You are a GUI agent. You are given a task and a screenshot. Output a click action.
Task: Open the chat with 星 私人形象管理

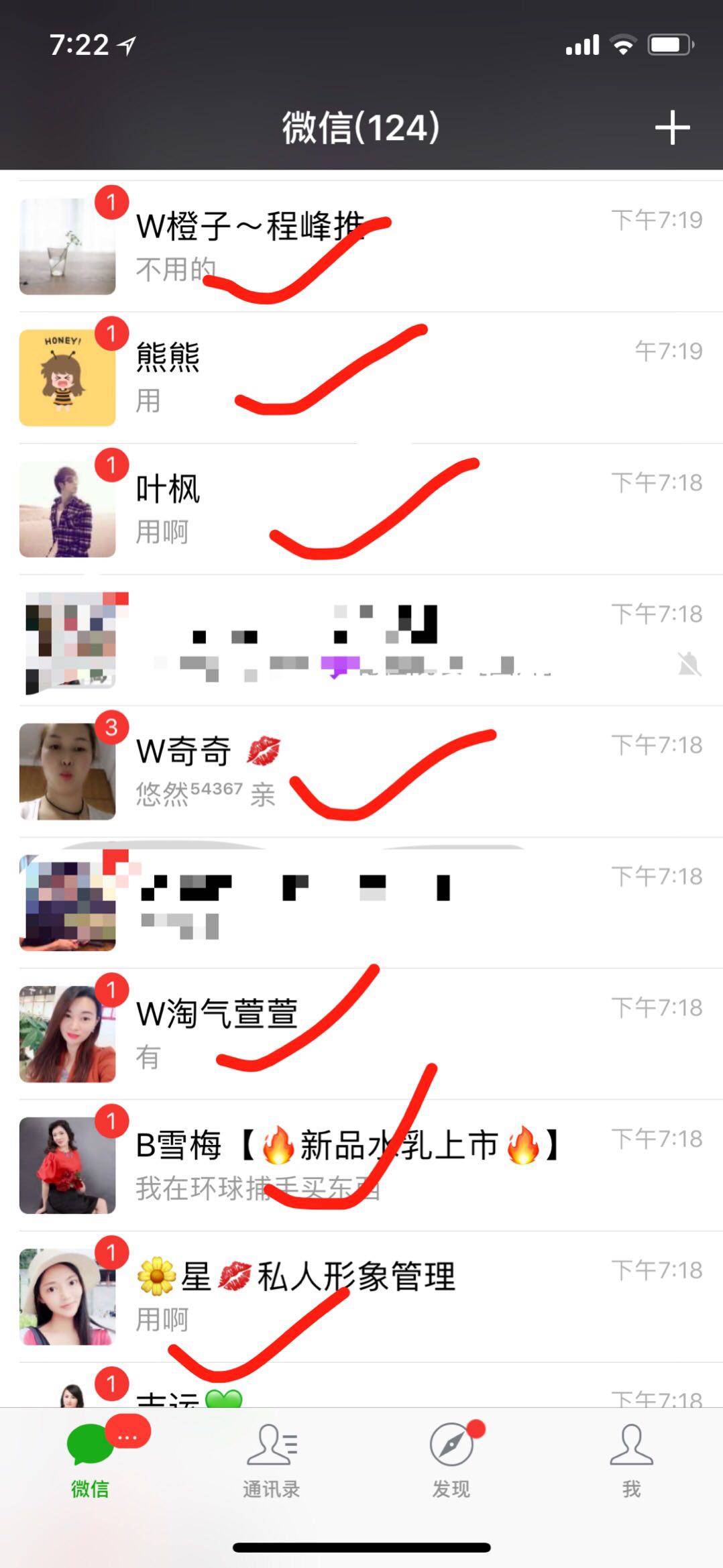(x=361, y=1296)
